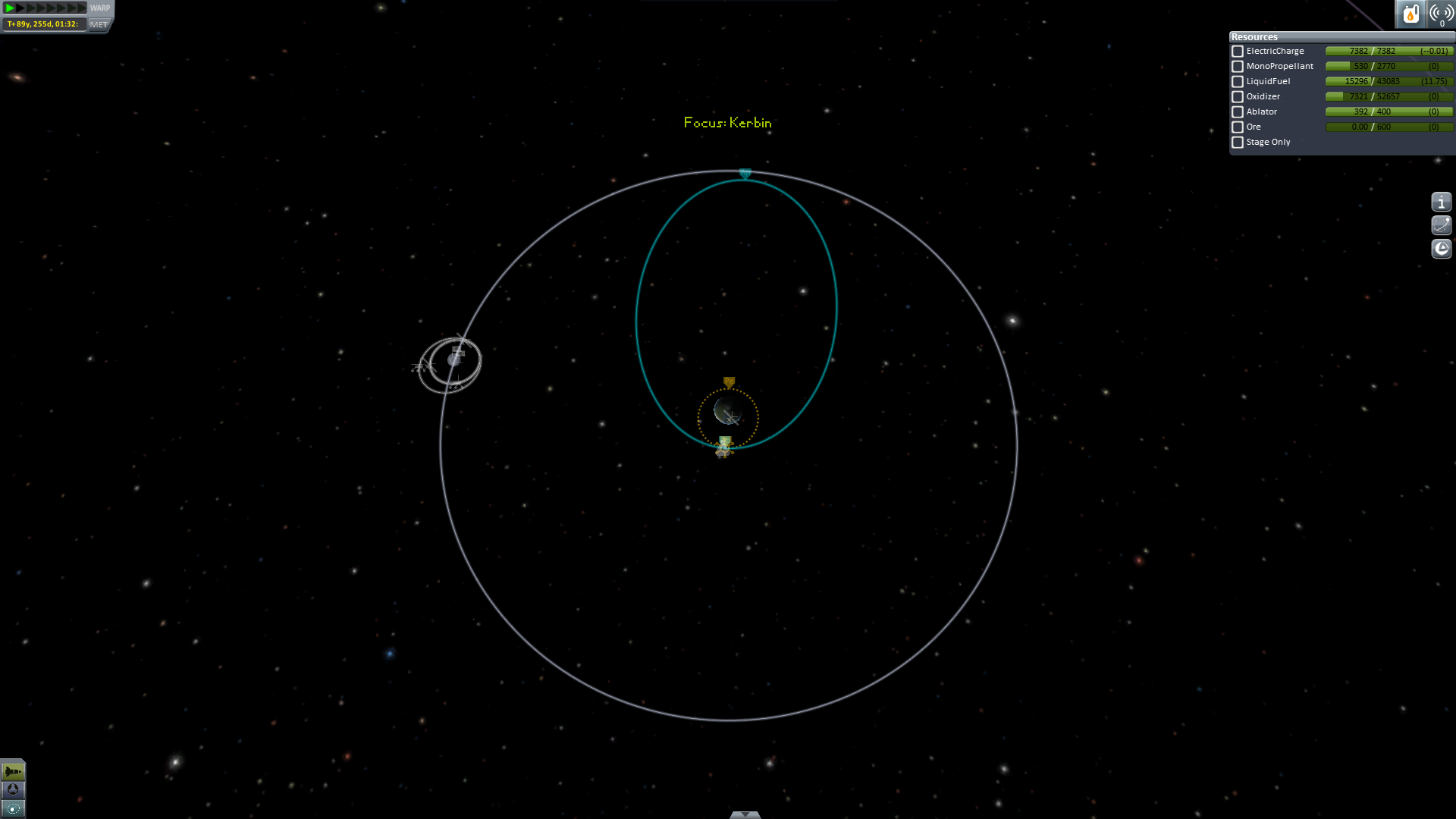The height and width of the screenshot is (819, 1456).
Task: Tick the Oxidizer resource checkbox
Action: [x=1238, y=97]
